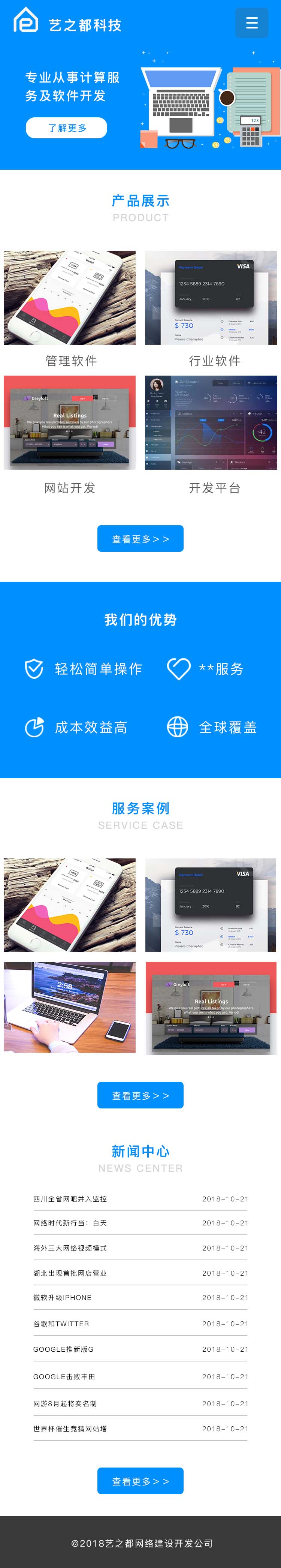The width and height of the screenshot is (281, 1568).
Task: Open the news 湖北出现首批网店营业
Action: tap(70, 1273)
